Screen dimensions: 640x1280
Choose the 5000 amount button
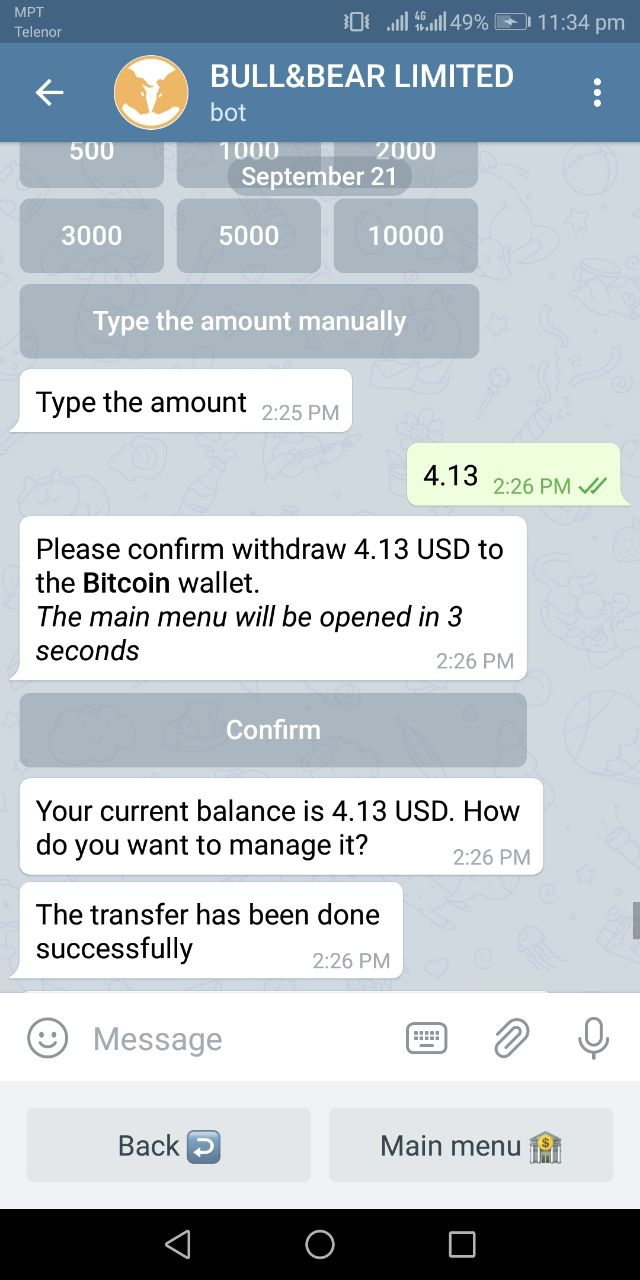(249, 236)
